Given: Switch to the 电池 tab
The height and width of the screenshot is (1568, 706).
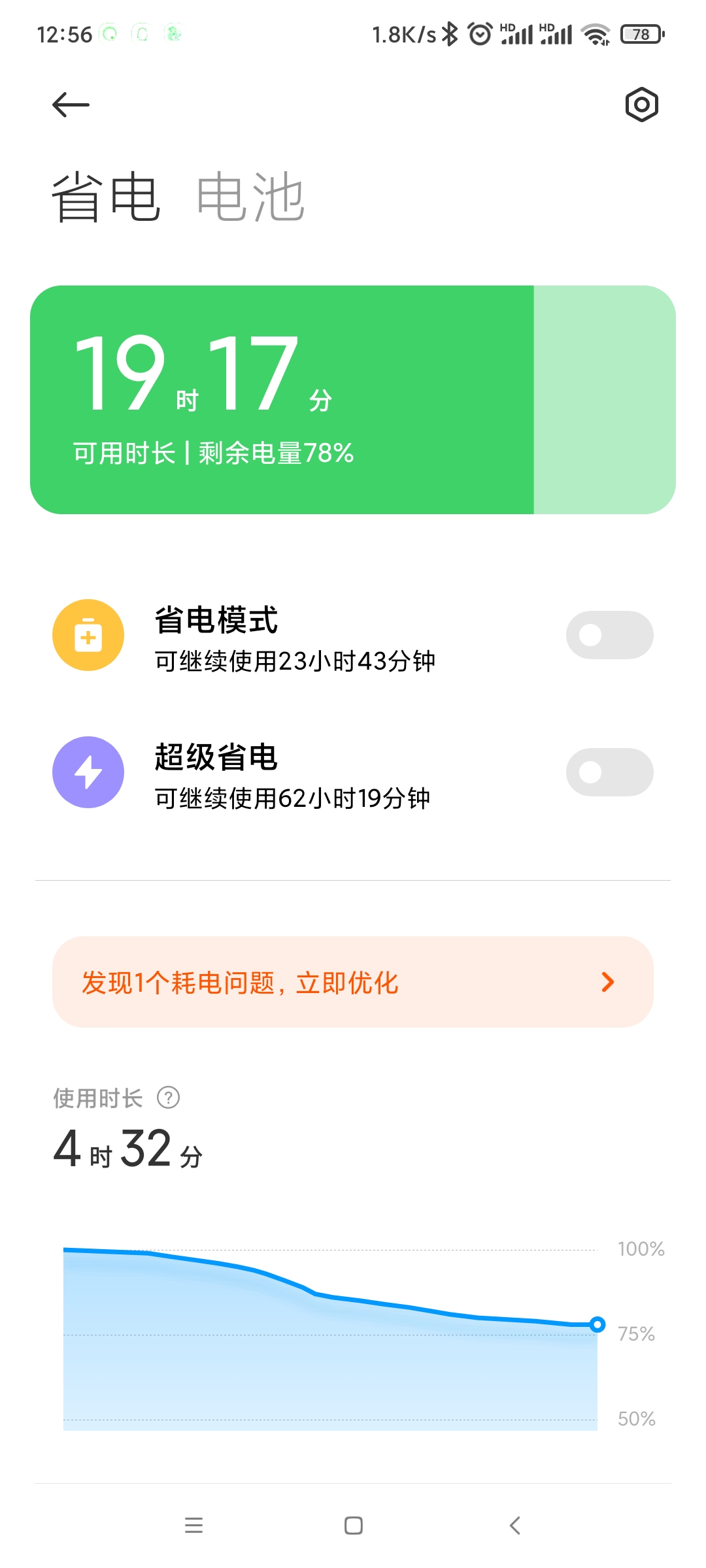Looking at the screenshot, I should [x=250, y=197].
